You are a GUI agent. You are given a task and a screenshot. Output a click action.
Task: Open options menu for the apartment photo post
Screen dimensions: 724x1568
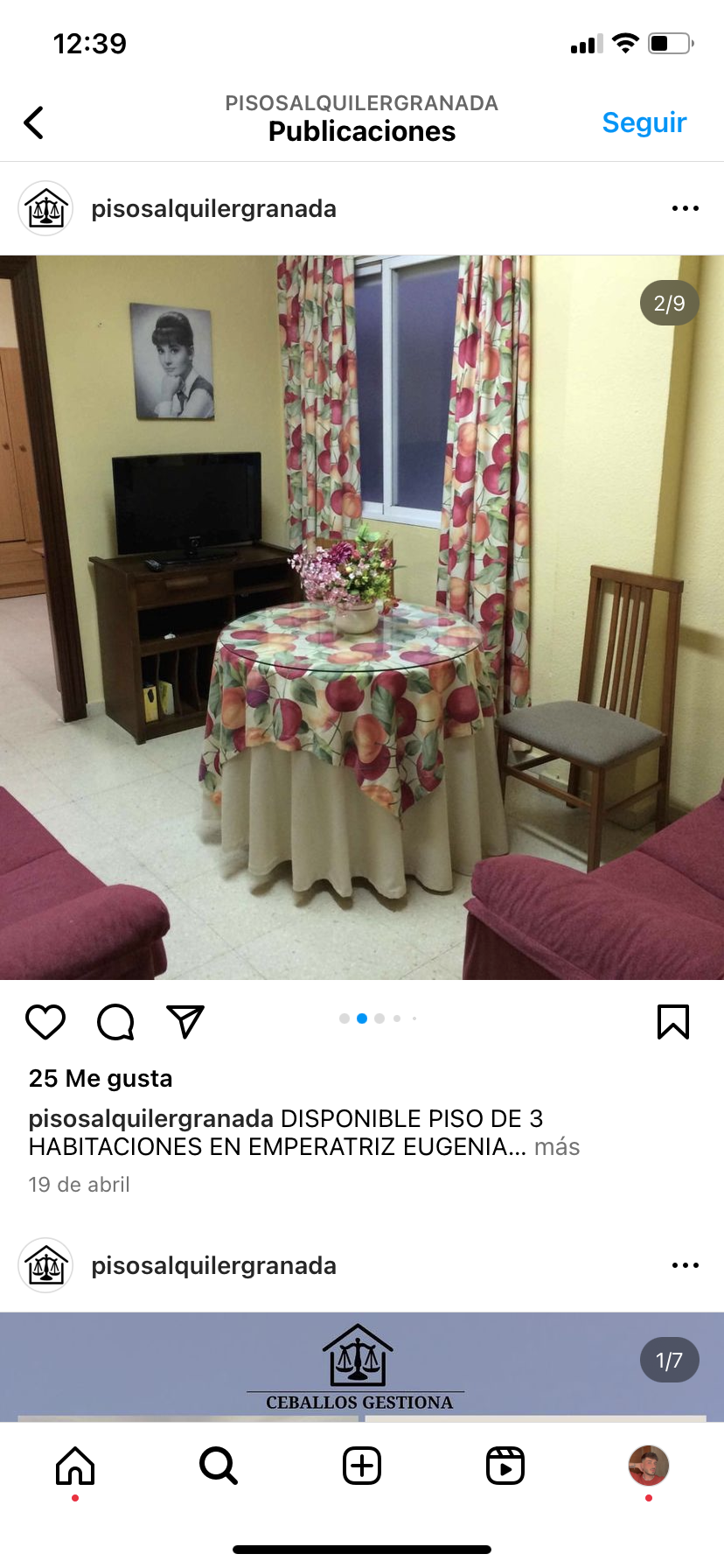(685, 208)
